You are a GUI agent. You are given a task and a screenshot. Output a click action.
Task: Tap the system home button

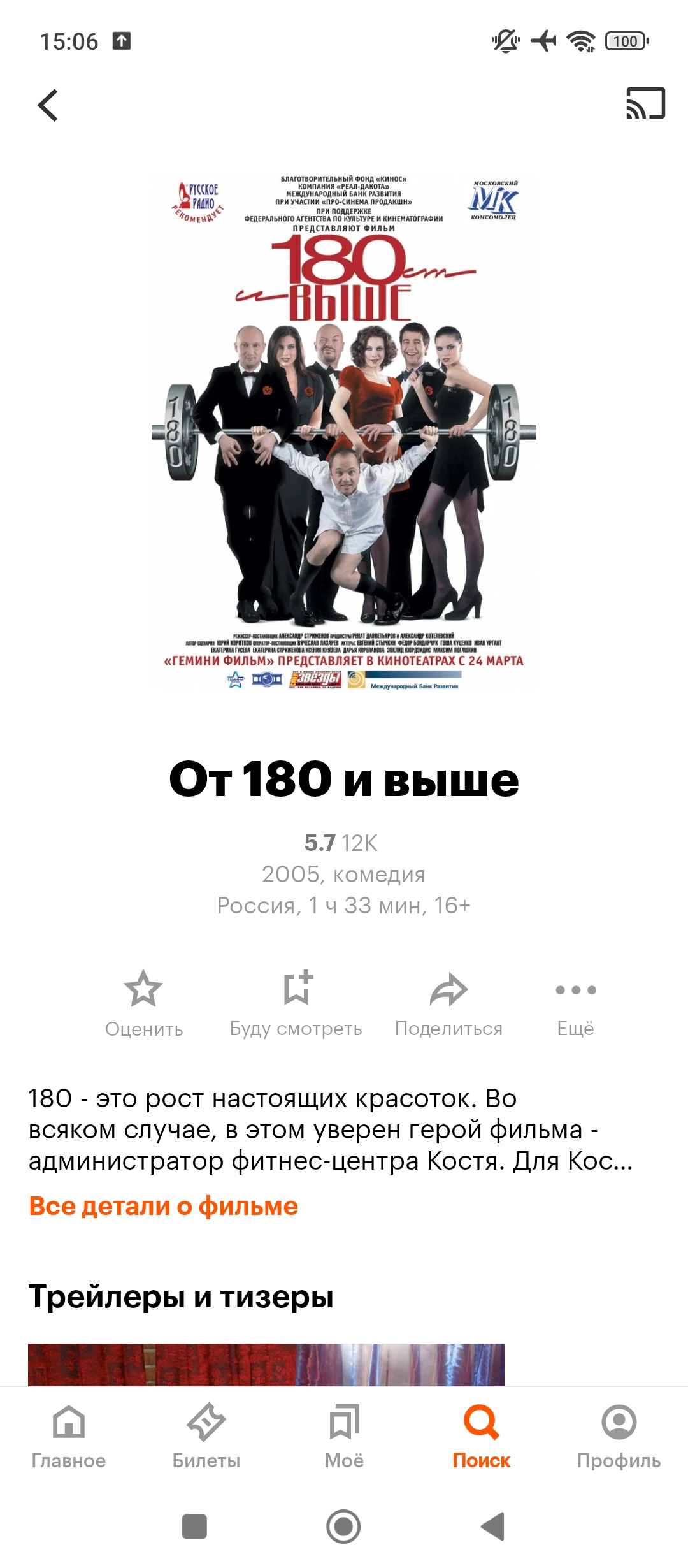point(343,1527)
